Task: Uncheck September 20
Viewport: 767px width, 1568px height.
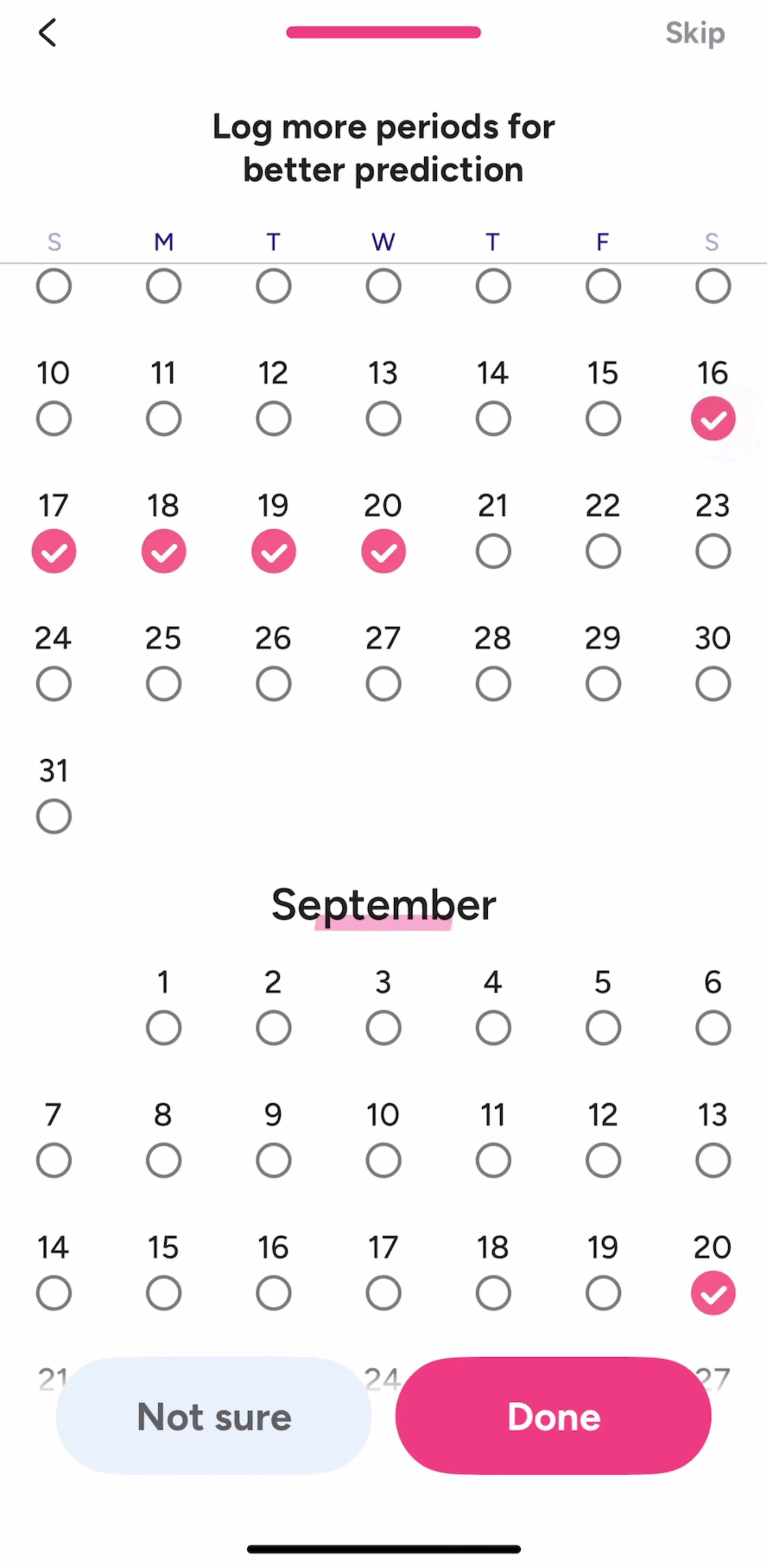Action: pyautogui.click(x=713, y=1293)
